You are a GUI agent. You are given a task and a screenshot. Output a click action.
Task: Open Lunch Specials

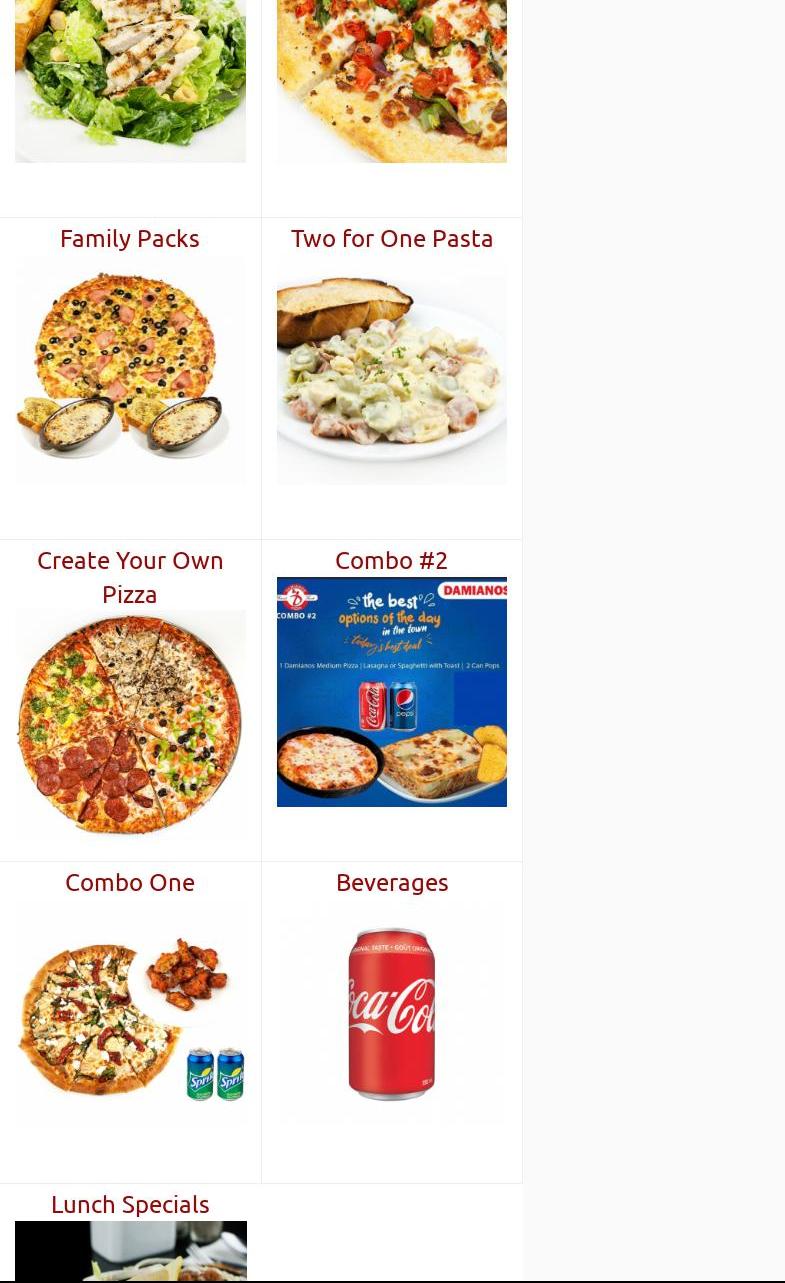pyautogui.click(x=130, y=1204)
